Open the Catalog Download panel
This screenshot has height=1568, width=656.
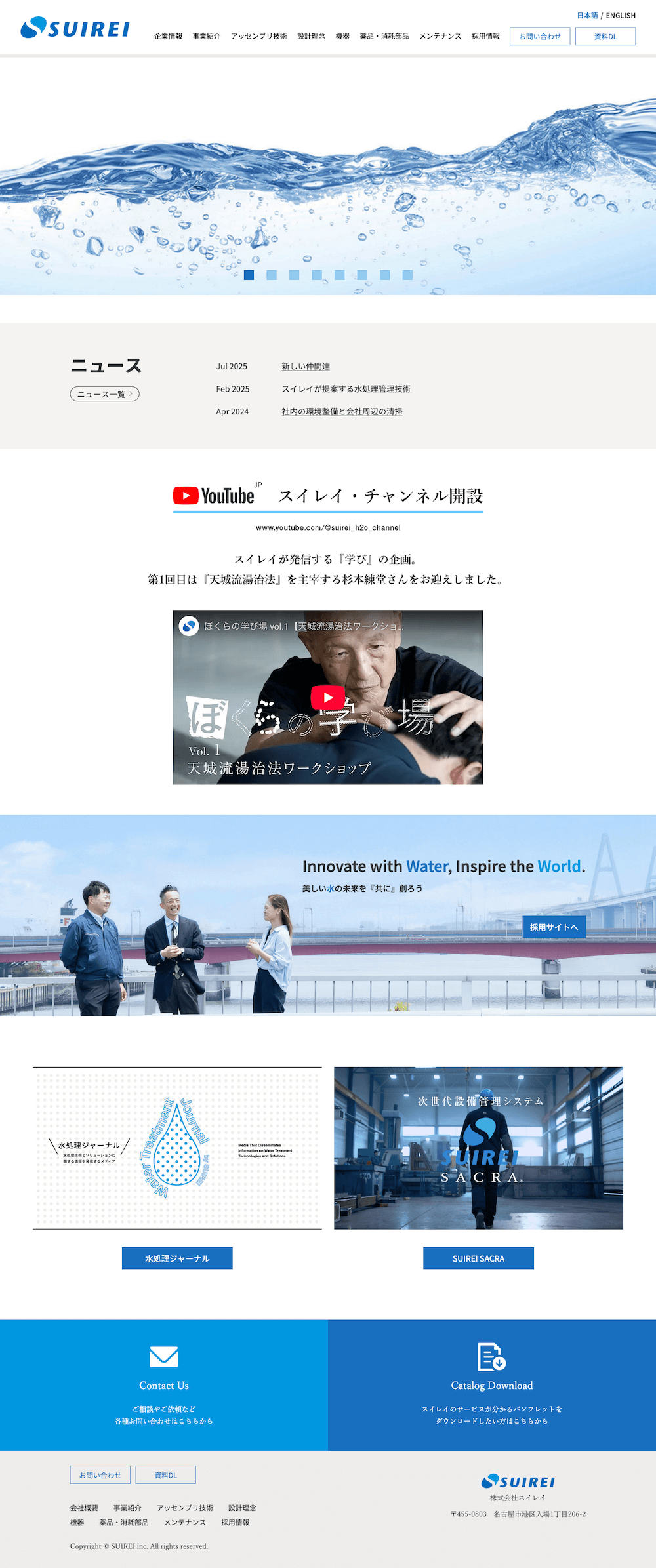click(x=492, y=1385)
